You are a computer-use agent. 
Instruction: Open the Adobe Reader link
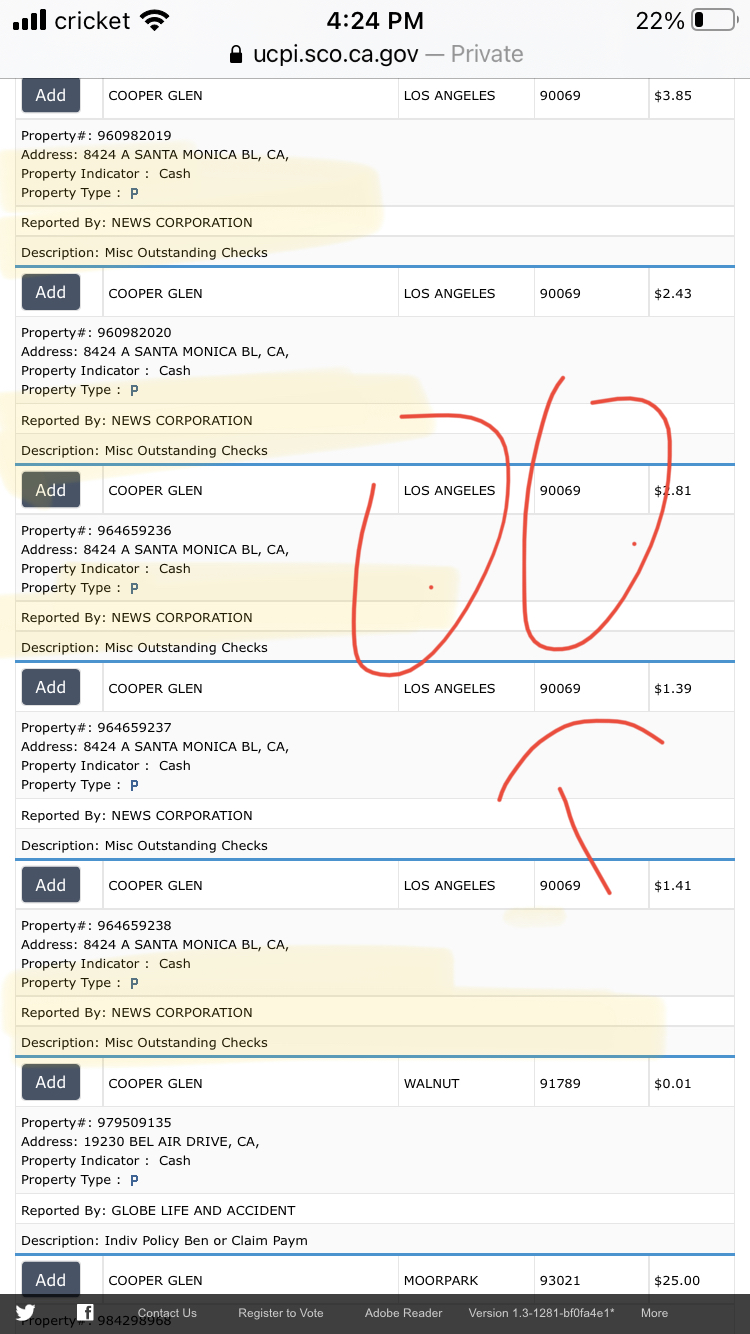pyautogui.click(x=403, y=1313)
